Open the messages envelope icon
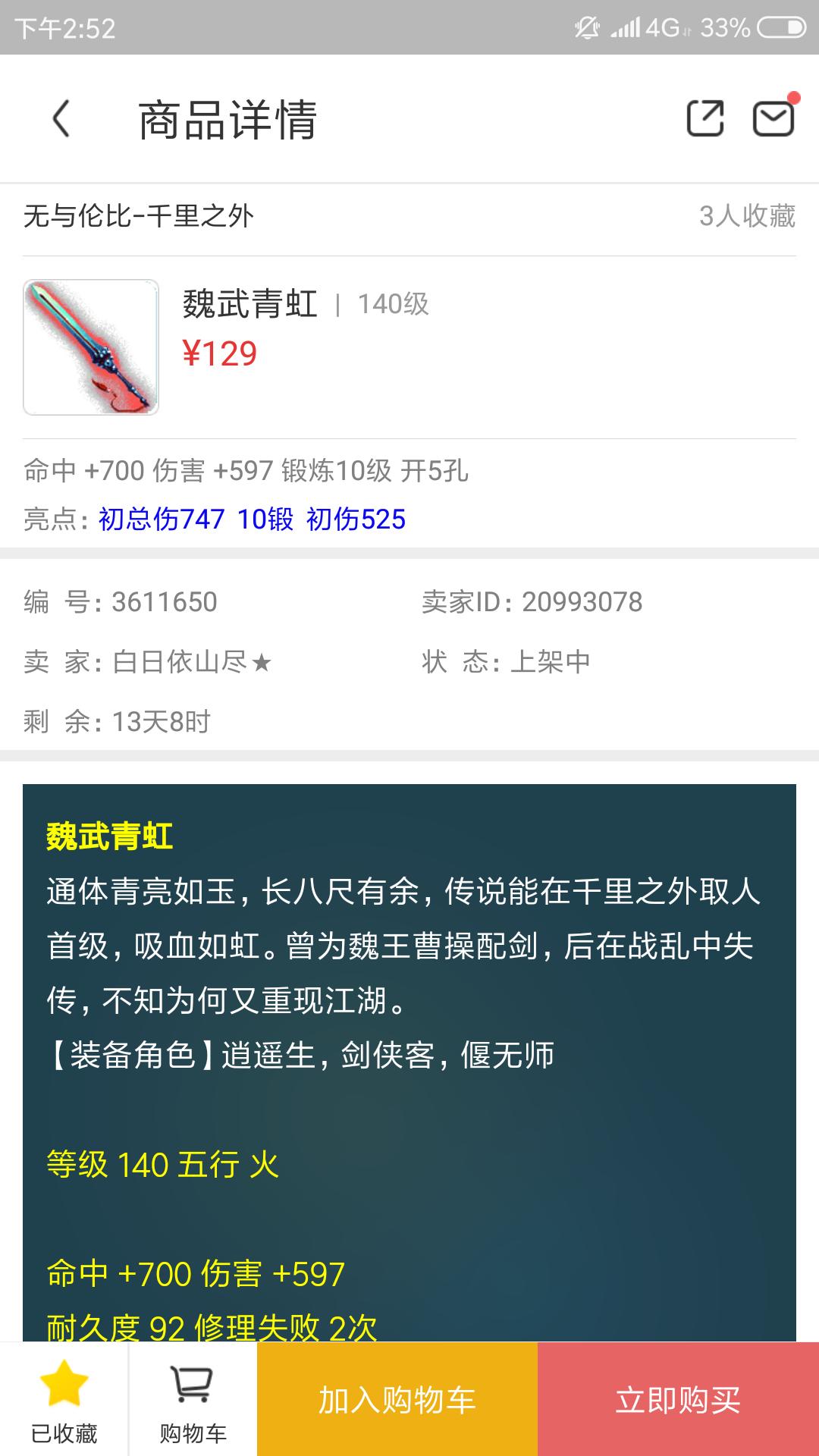This screenshot has height=1456, width=819. (773, 119)
